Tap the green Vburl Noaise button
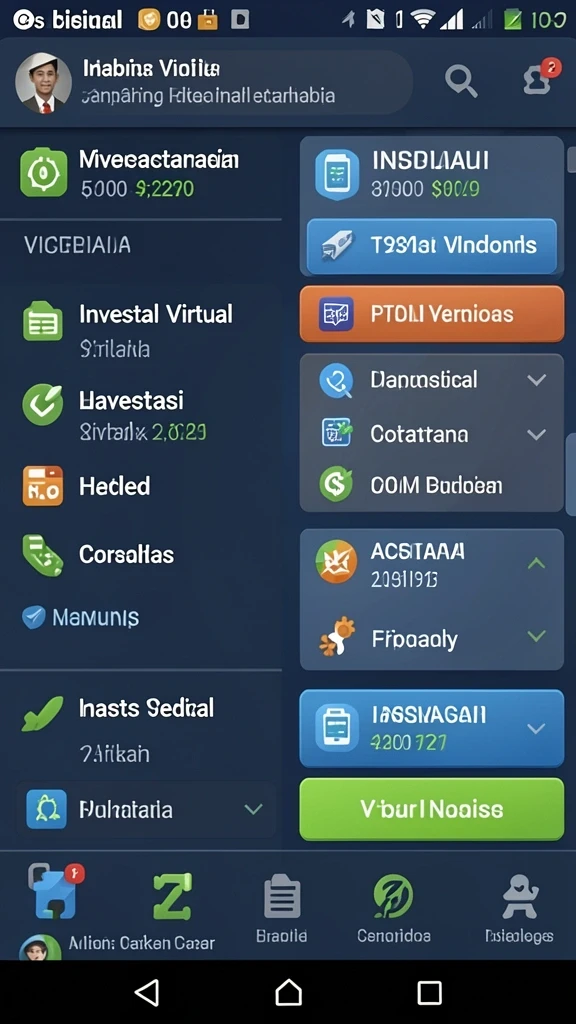Viewport: 576px width, 1024px height. click(432, 809)
